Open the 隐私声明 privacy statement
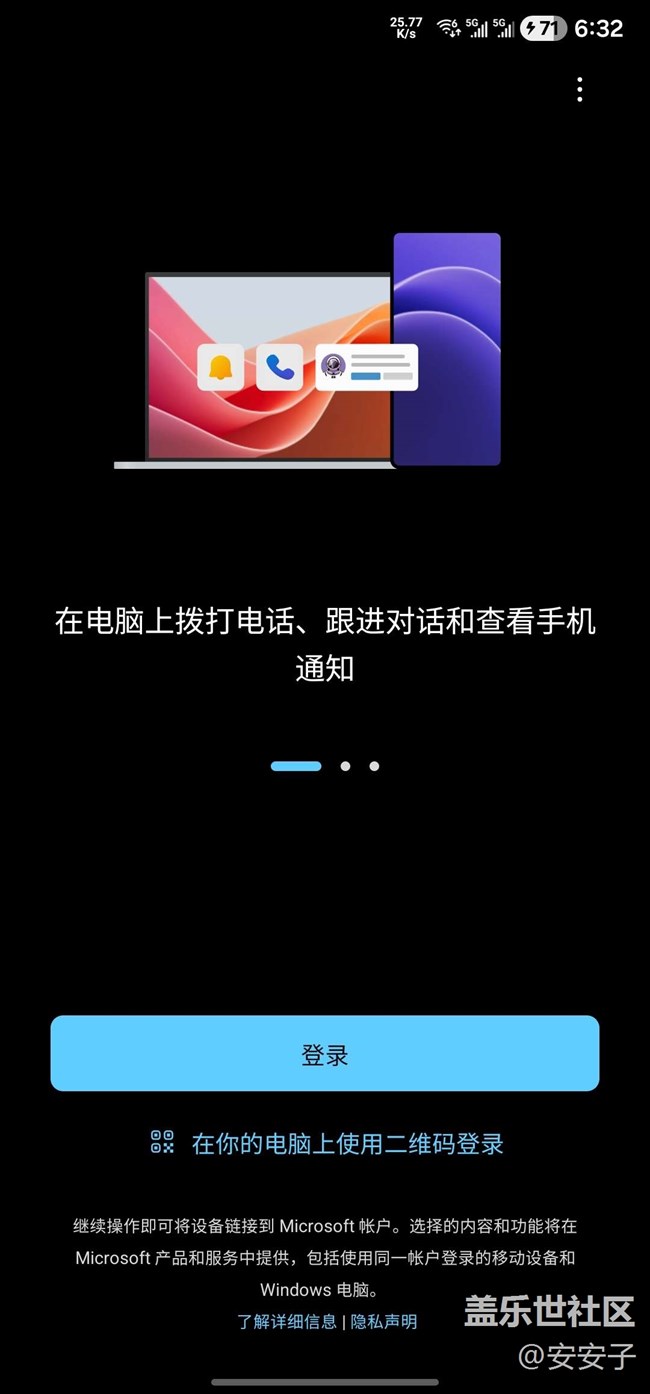This screenshot has height=1394, width=650. point(384,1321)
